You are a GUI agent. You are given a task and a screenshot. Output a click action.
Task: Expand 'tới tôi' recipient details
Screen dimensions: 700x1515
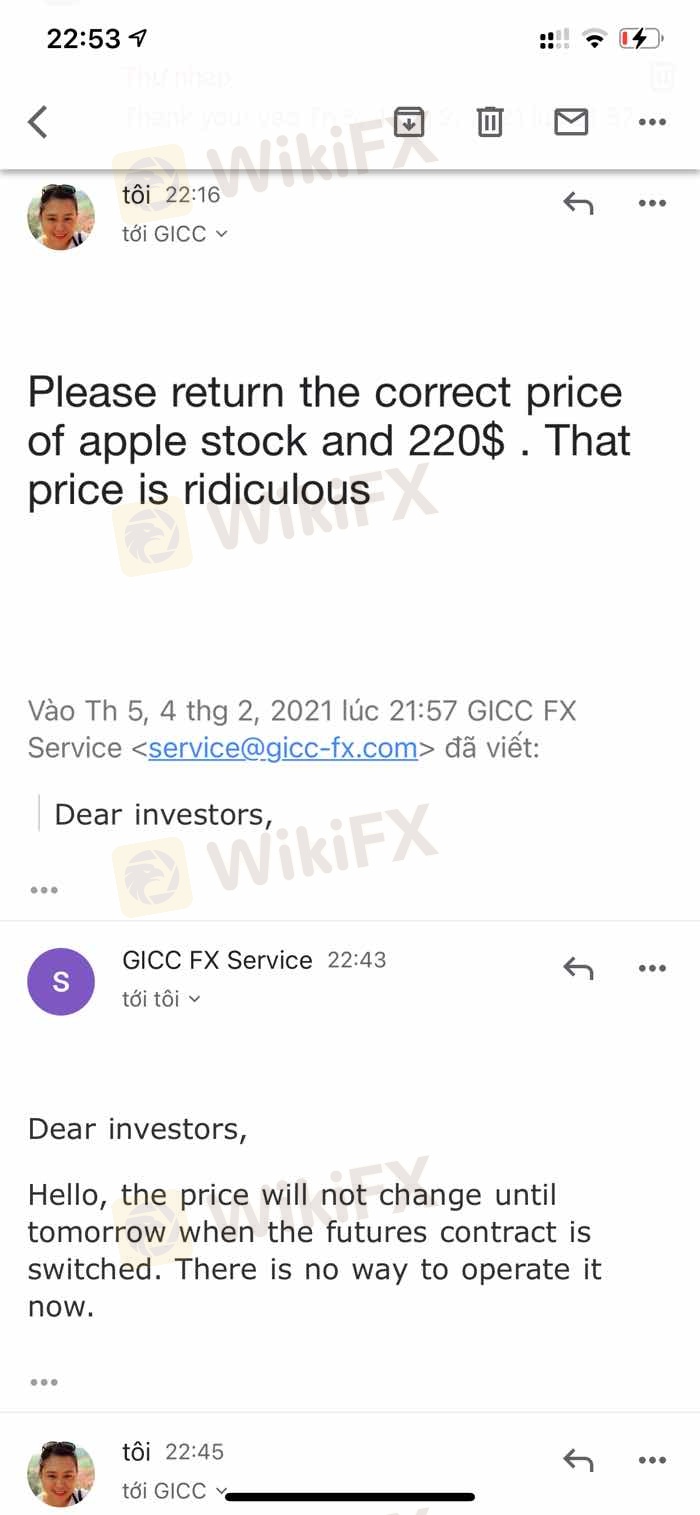tap(162, 999)
